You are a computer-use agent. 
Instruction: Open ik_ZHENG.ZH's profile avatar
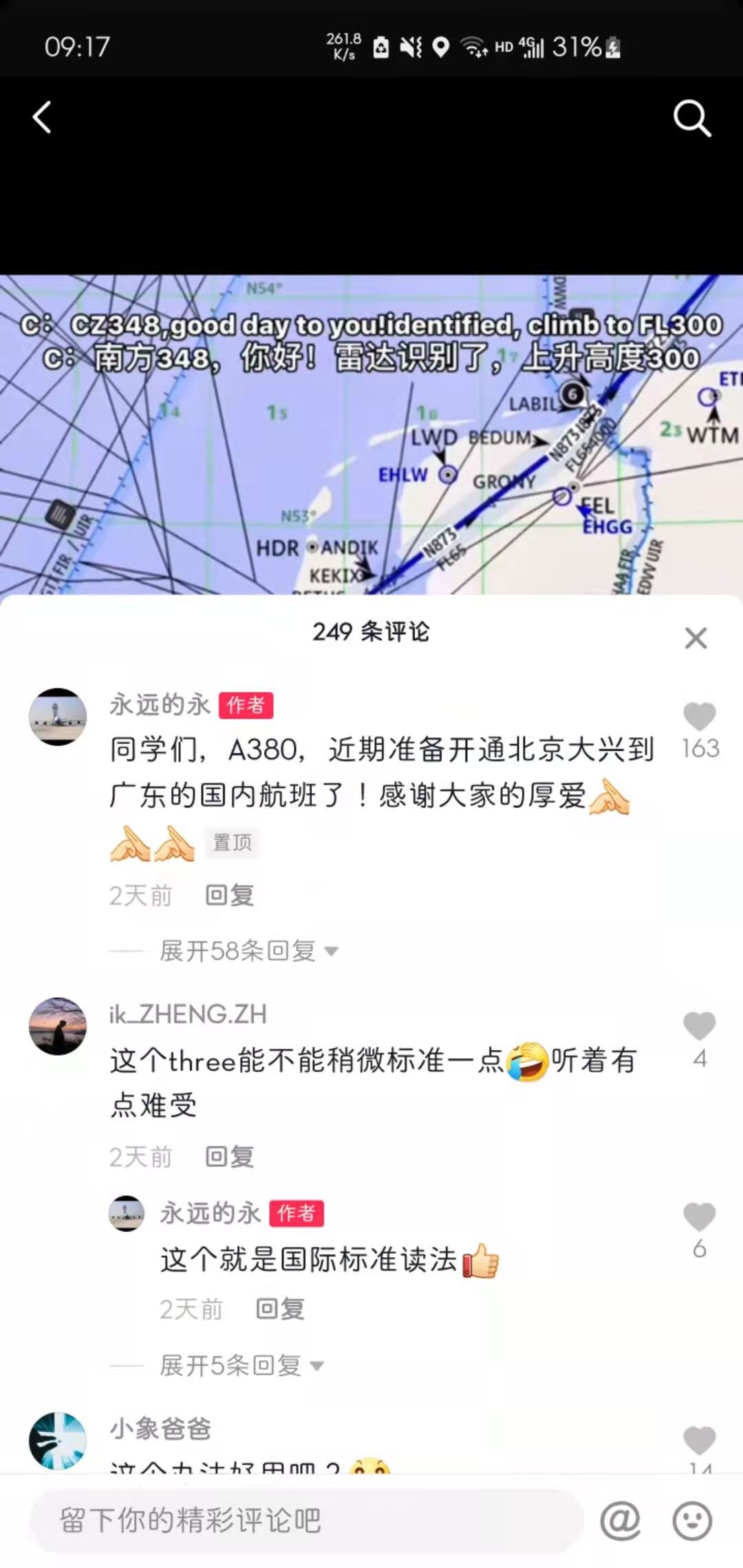(58, 1026)
